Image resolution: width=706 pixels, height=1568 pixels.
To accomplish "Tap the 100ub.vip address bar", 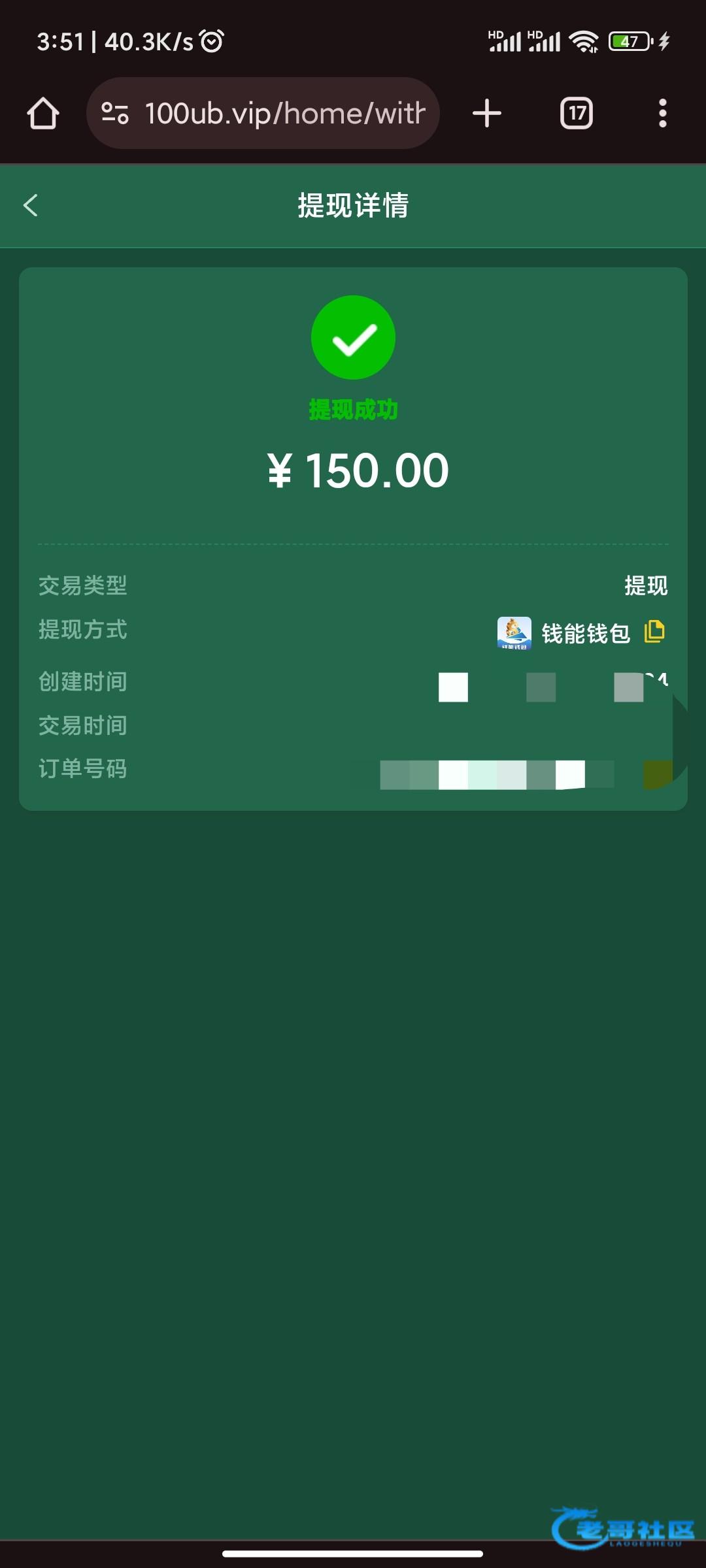I will pyautogui.click(x=284, y=114).
